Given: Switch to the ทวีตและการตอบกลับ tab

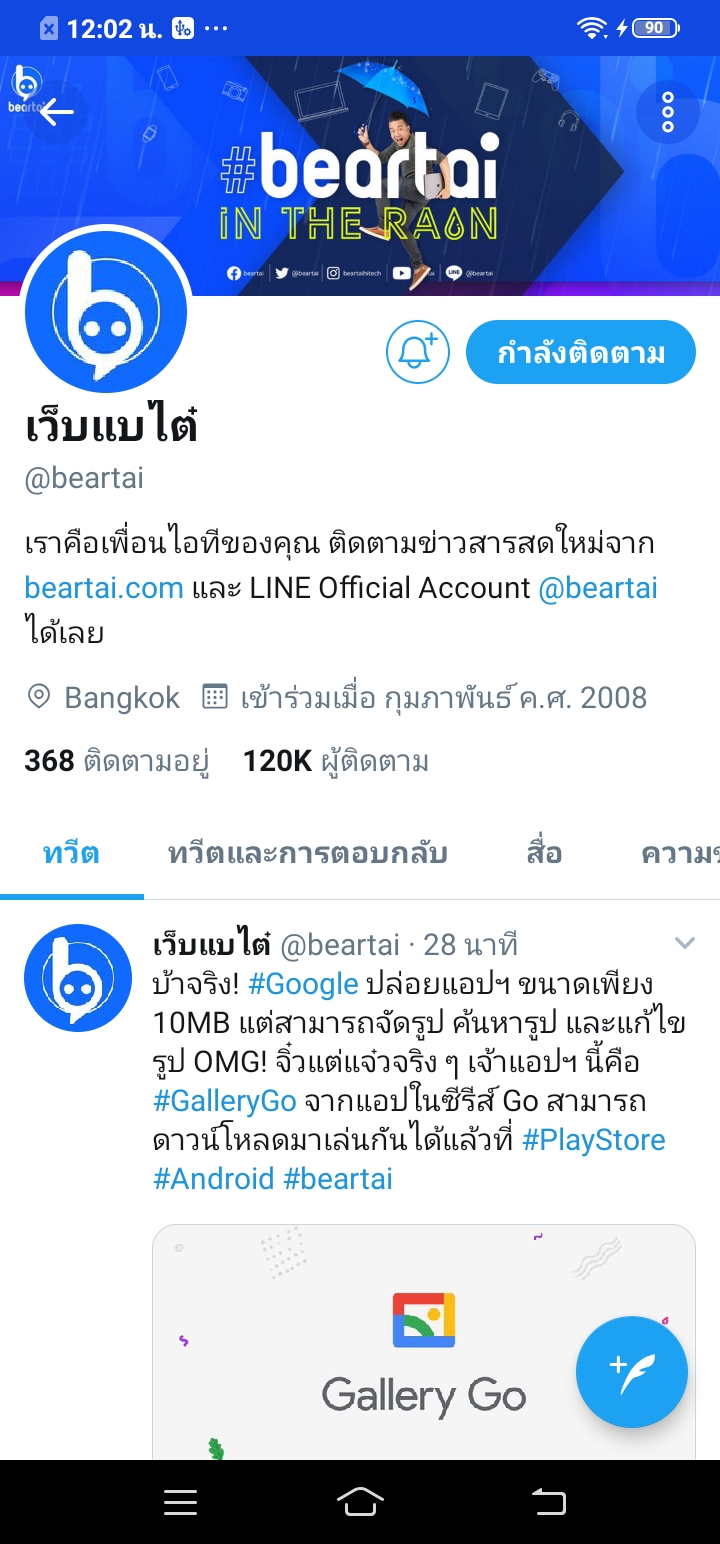Looking at the screenshot, I should click(307, 854).
